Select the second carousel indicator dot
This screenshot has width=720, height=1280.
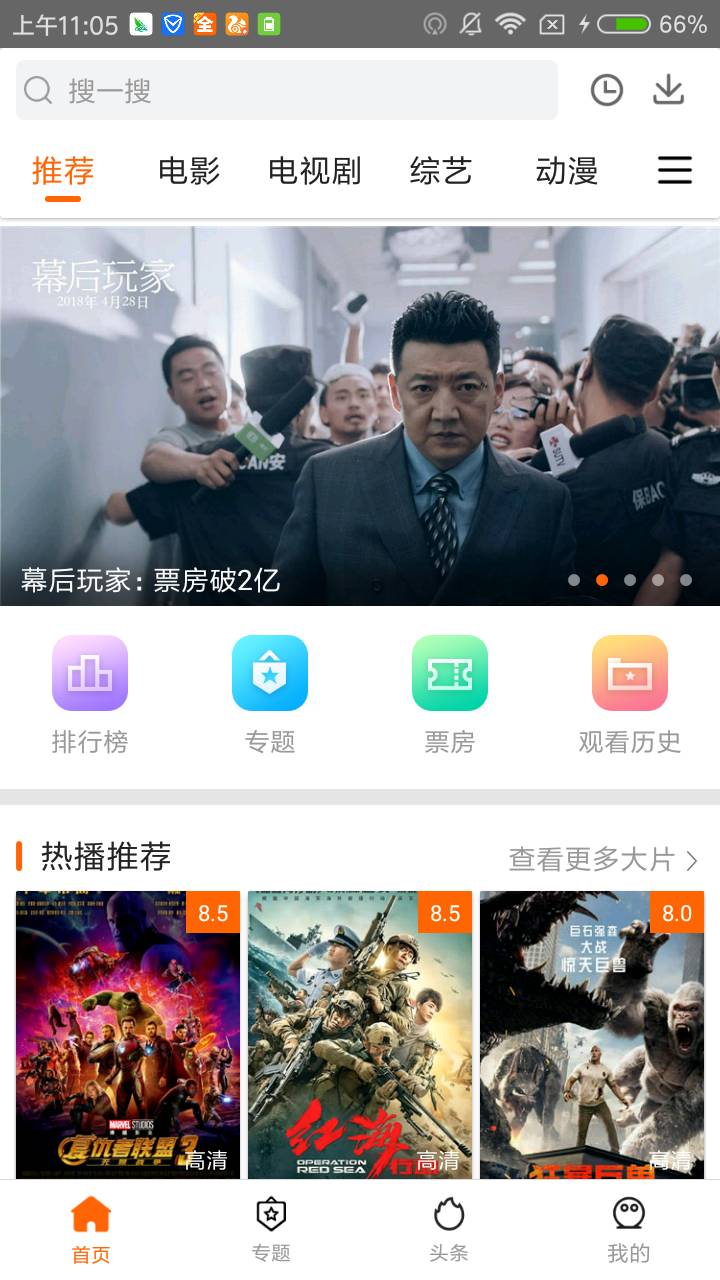(602, 580)
